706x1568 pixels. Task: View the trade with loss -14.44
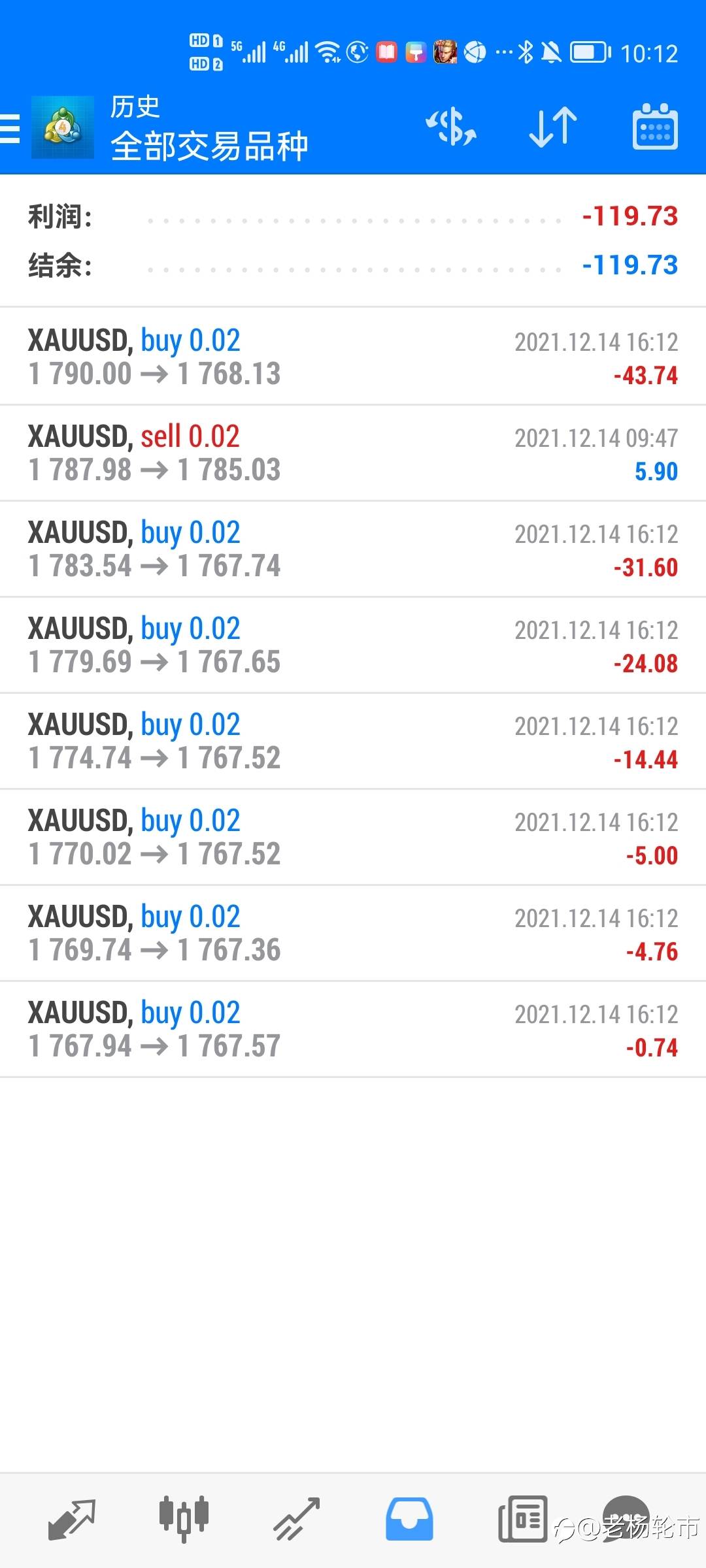[353, 741]
